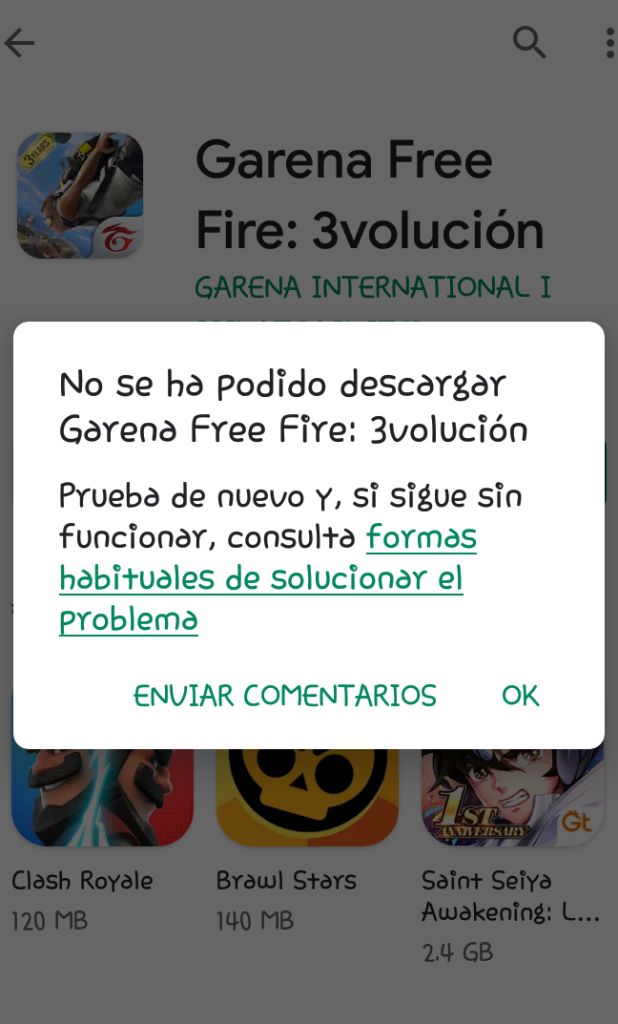
Task: Dismiss the error dialog with OK
Action: (520, 695)
